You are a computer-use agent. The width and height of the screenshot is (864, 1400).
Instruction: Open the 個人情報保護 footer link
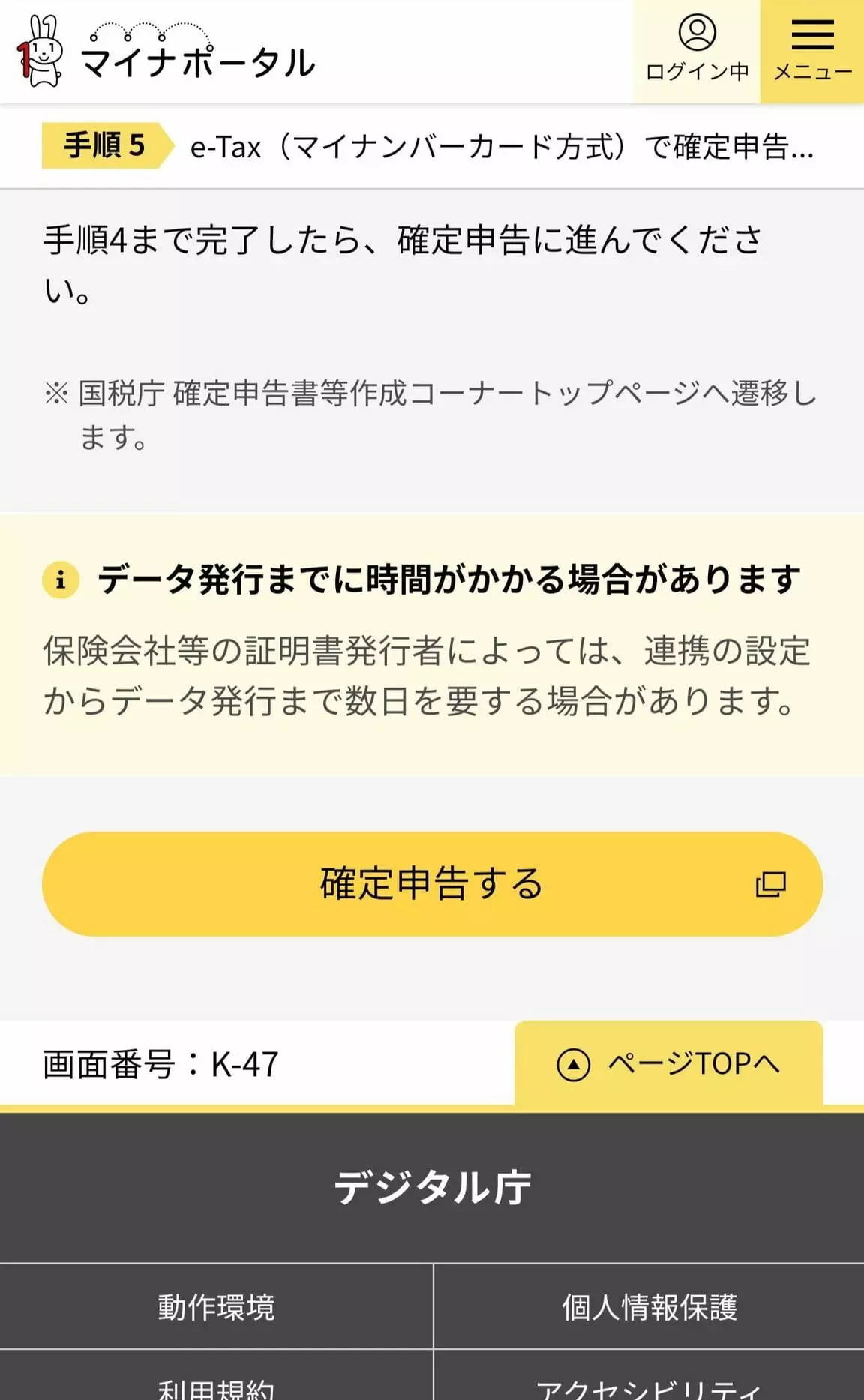[x=649, y=1306]
